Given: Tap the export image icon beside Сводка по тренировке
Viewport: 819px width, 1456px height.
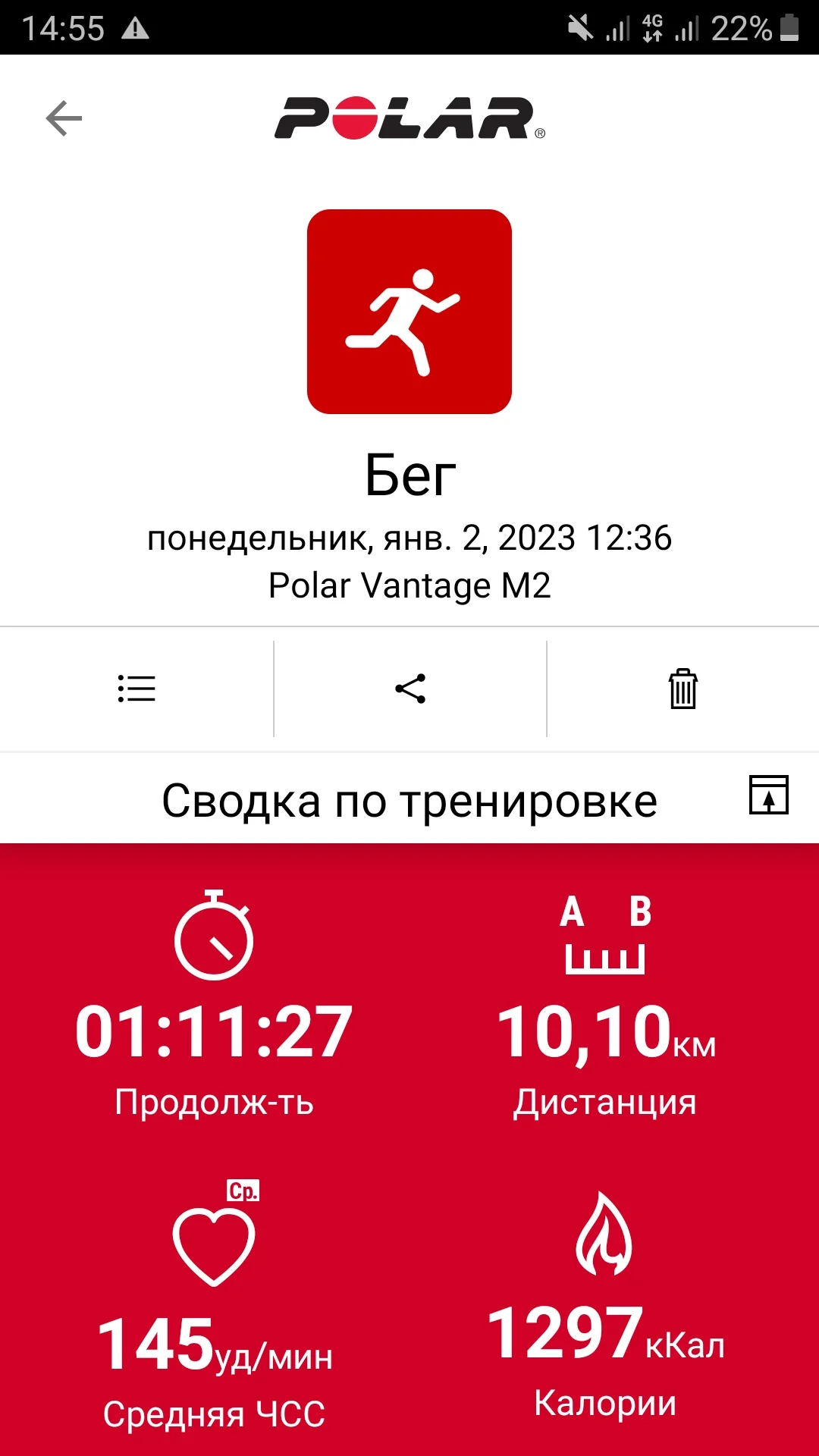Looking at the screenshot, I should point(769,795).
